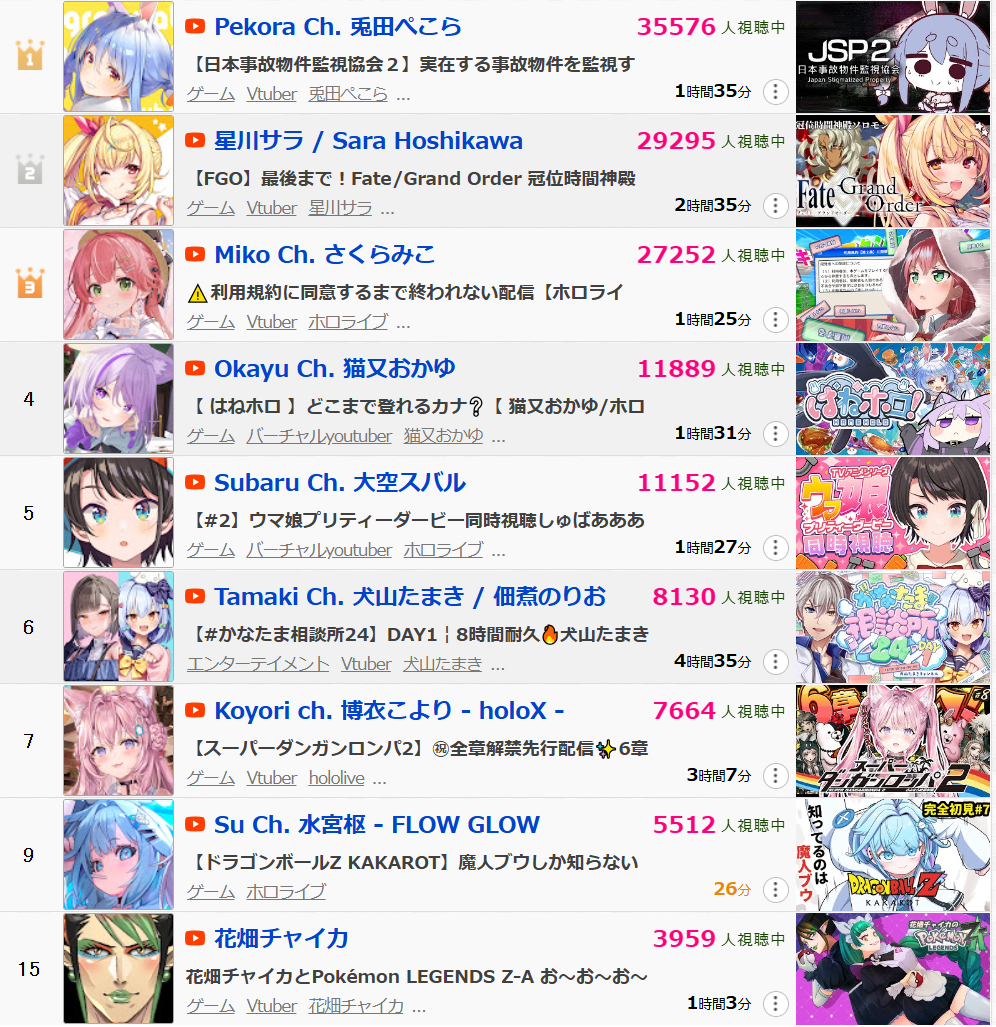
Task: Select the バーチャルyoutuber tag under Subaru Ch.
Action: [319, 550]
